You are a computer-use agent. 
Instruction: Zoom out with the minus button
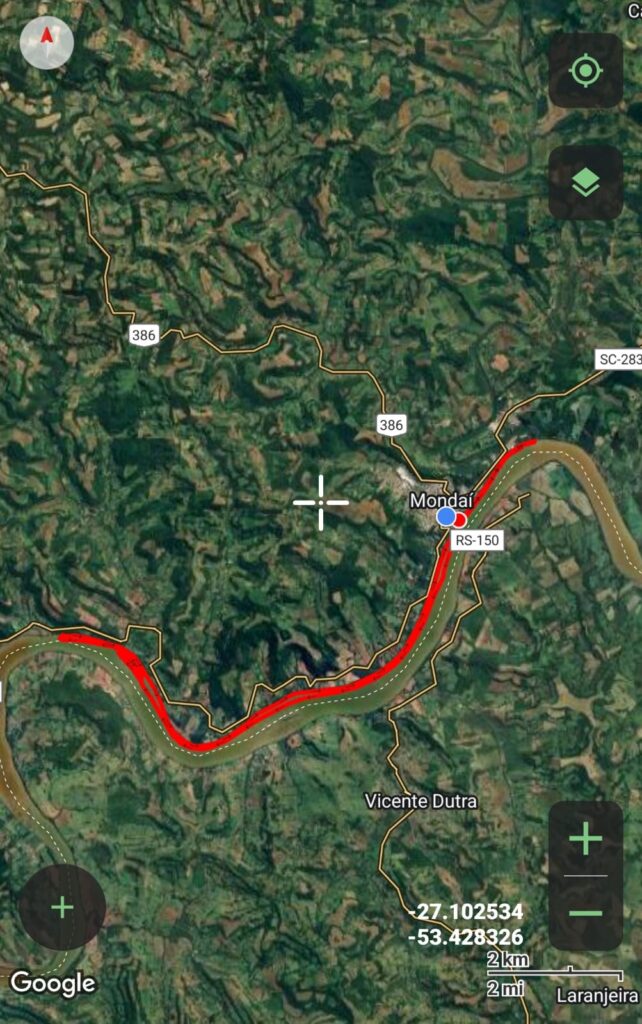(585, 912)
